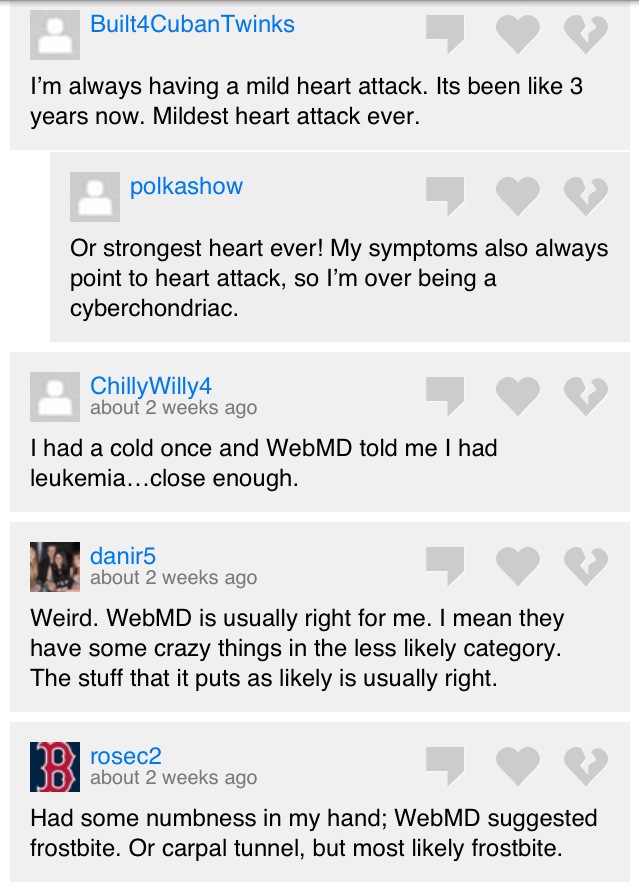This screenshot has width=639, height=891.
Task: Reply to danir5's comment
Action: (x=445, y=566)
